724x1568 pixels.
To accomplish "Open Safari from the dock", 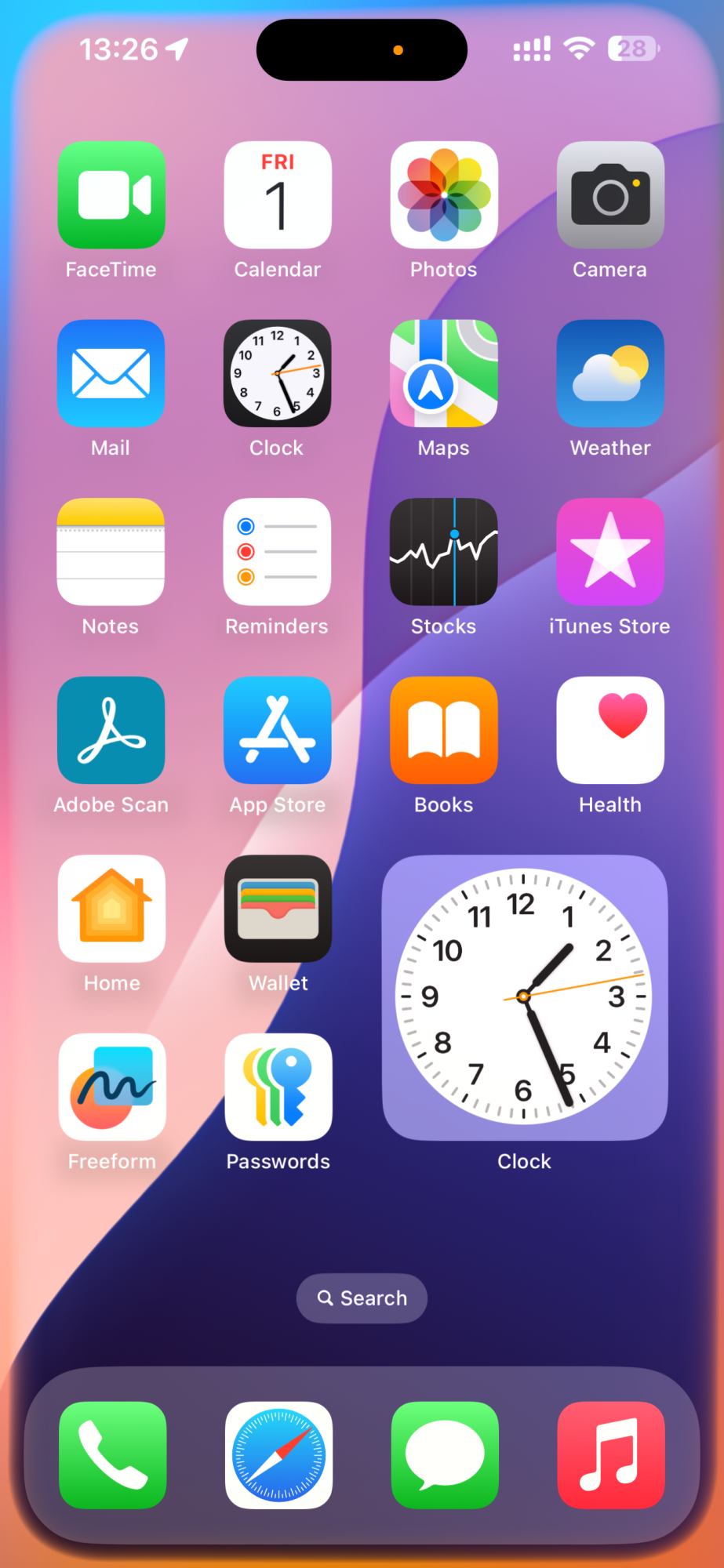I will (278, 1455).
